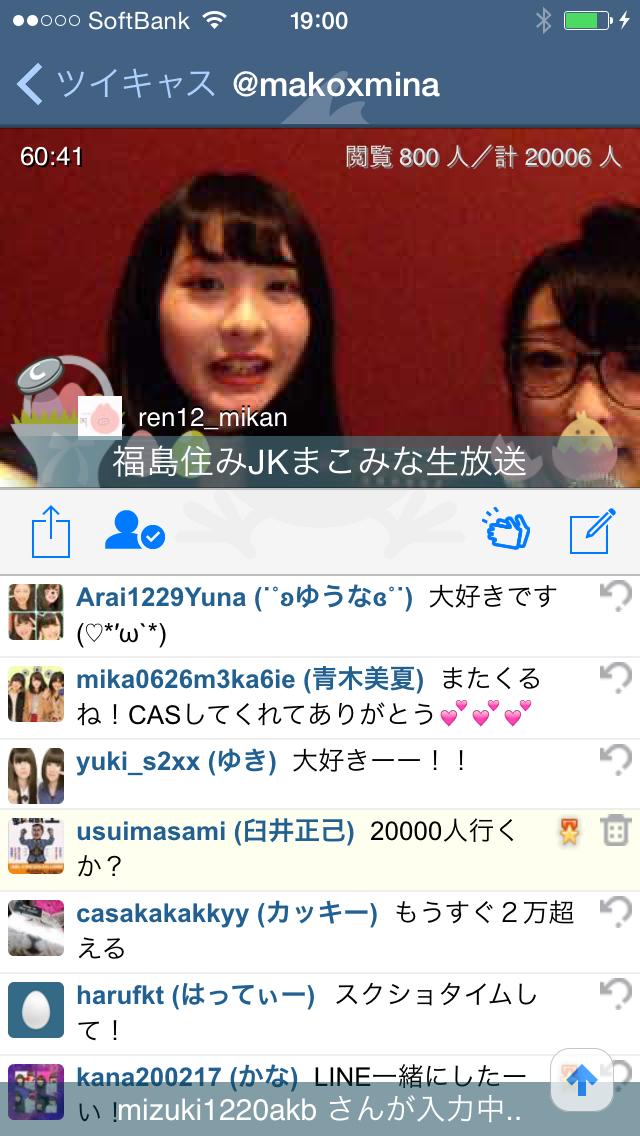Image resolution: width=640 pixels, height=1136 pixels.
Task: Reply to mika0626m3ka6ie's comment
Action: click(615, 679)
